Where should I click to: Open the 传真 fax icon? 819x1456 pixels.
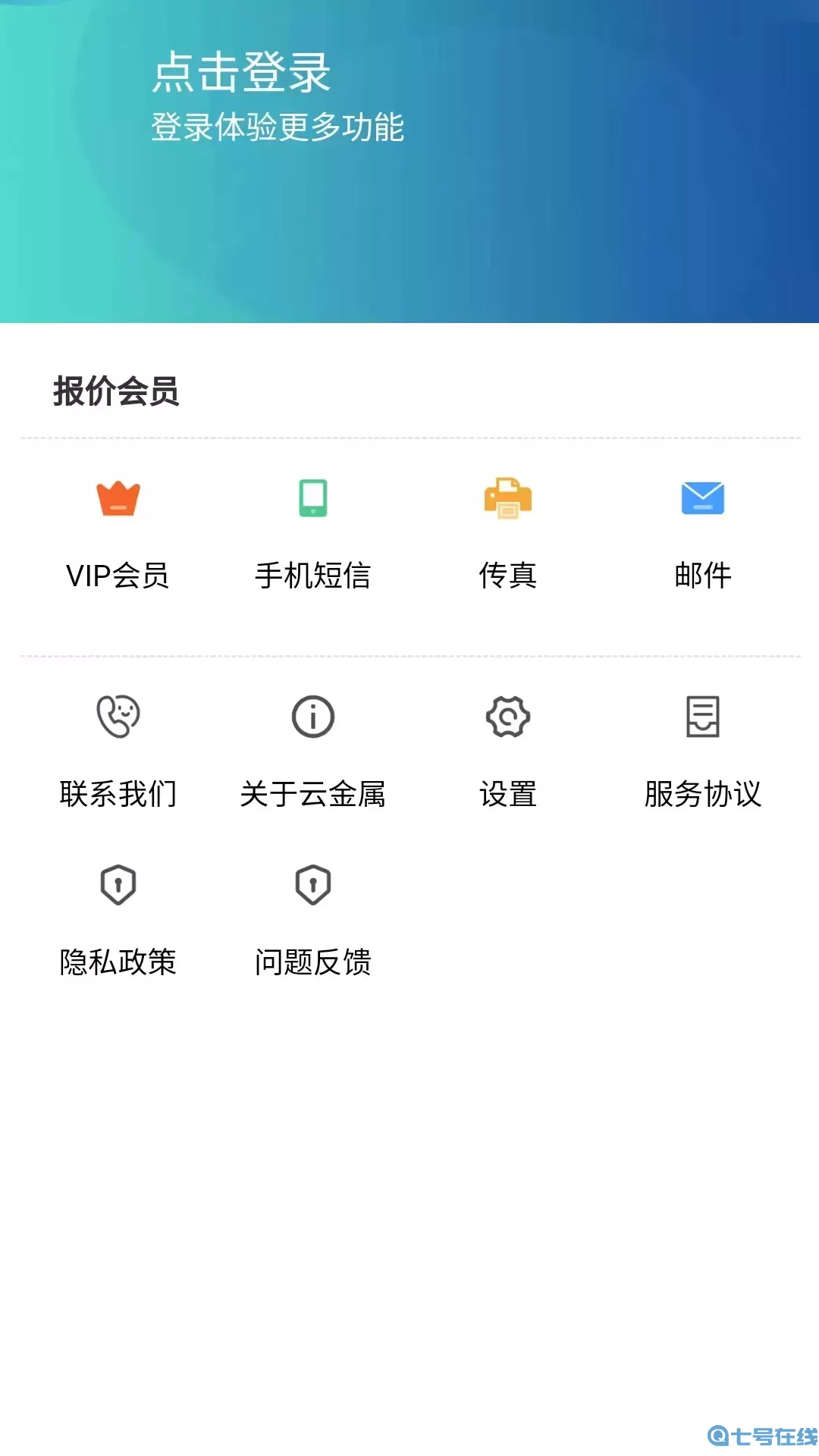coord(509,499)
